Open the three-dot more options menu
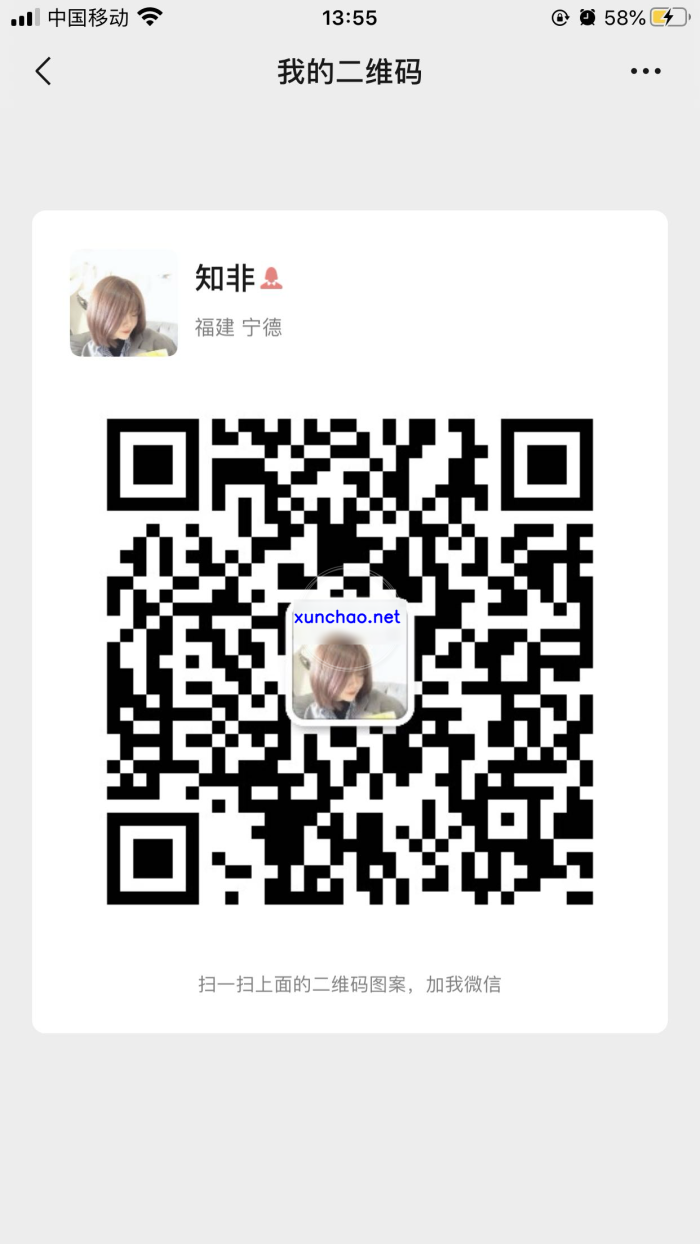 [x=645, y=71]
